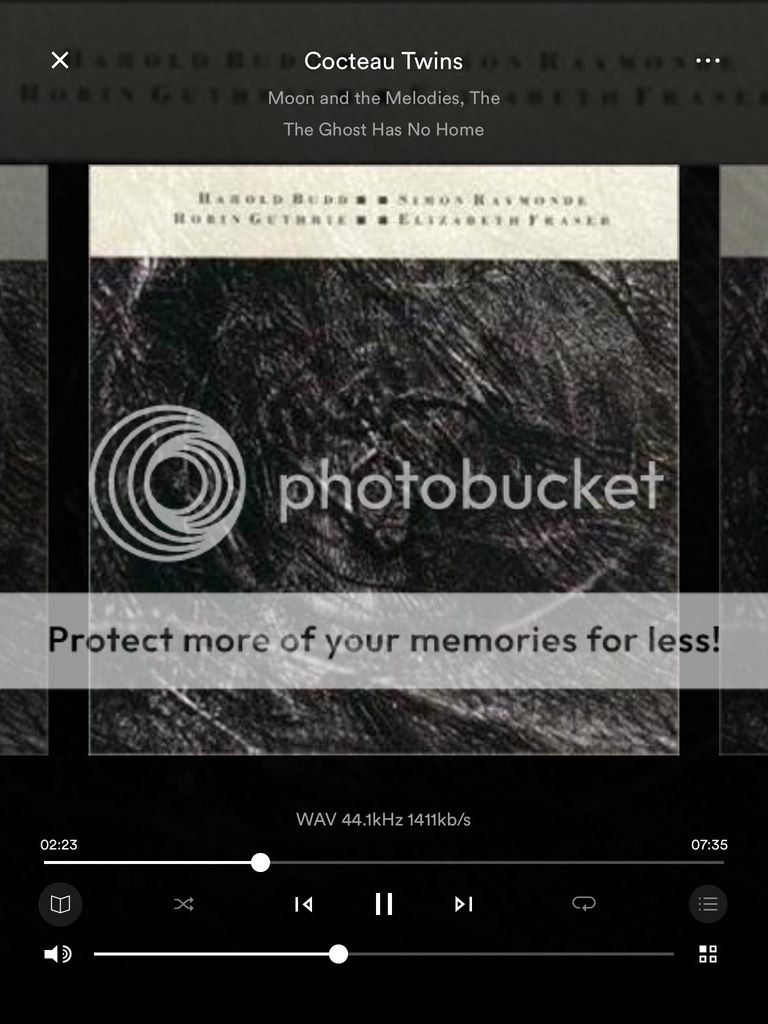The image size is (768, 1024).
Task: Skip to the next track
Action: (x=463, y=904)
